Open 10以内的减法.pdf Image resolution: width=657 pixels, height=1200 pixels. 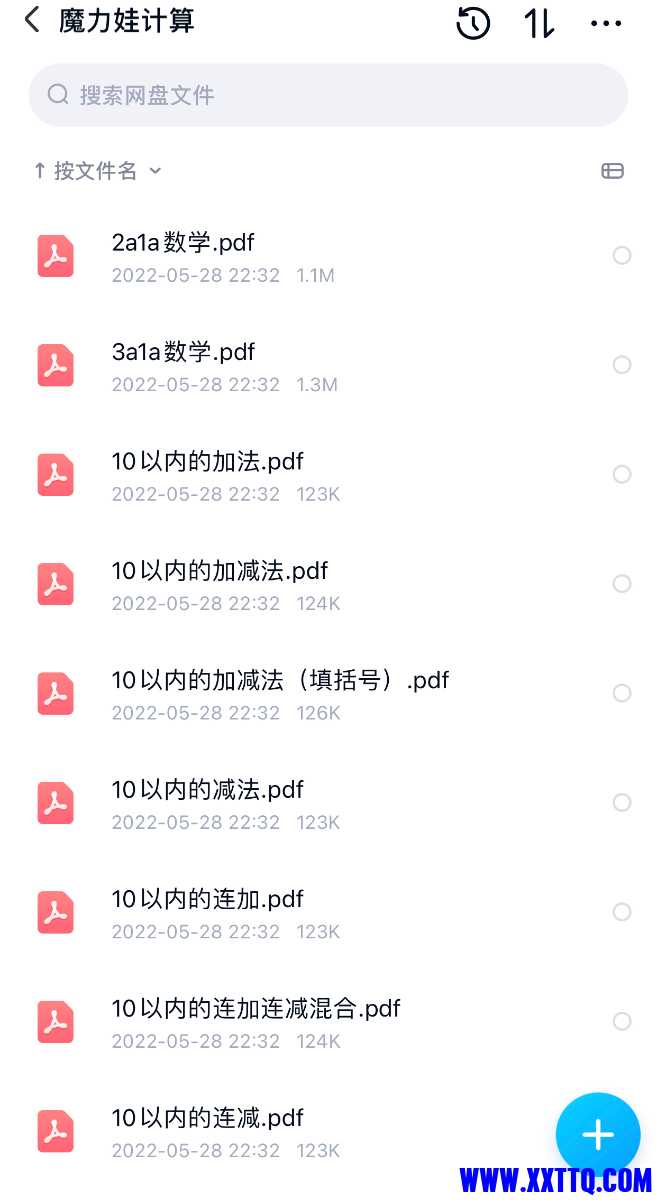(x=207, y=790)
